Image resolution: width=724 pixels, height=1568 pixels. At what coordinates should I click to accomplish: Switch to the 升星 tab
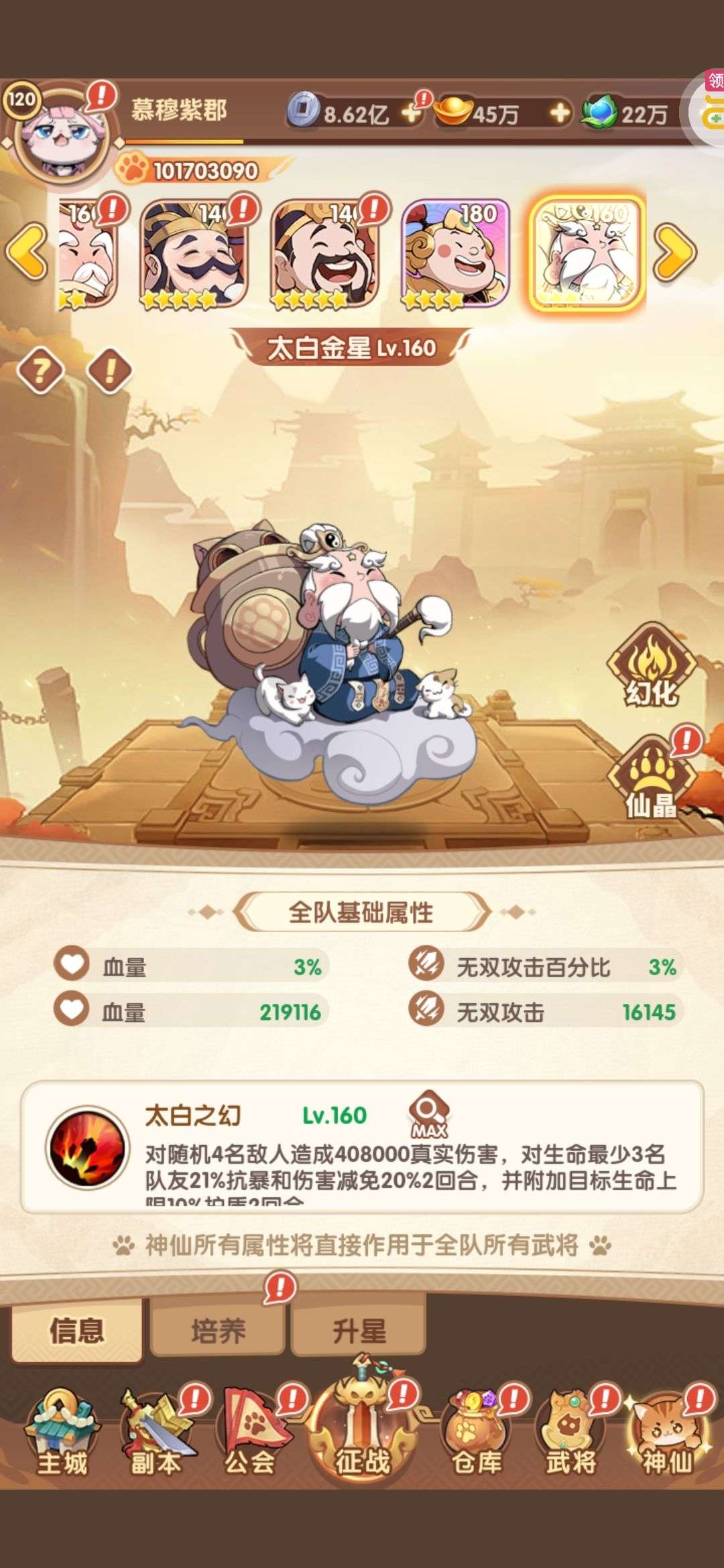point(359,1330)
